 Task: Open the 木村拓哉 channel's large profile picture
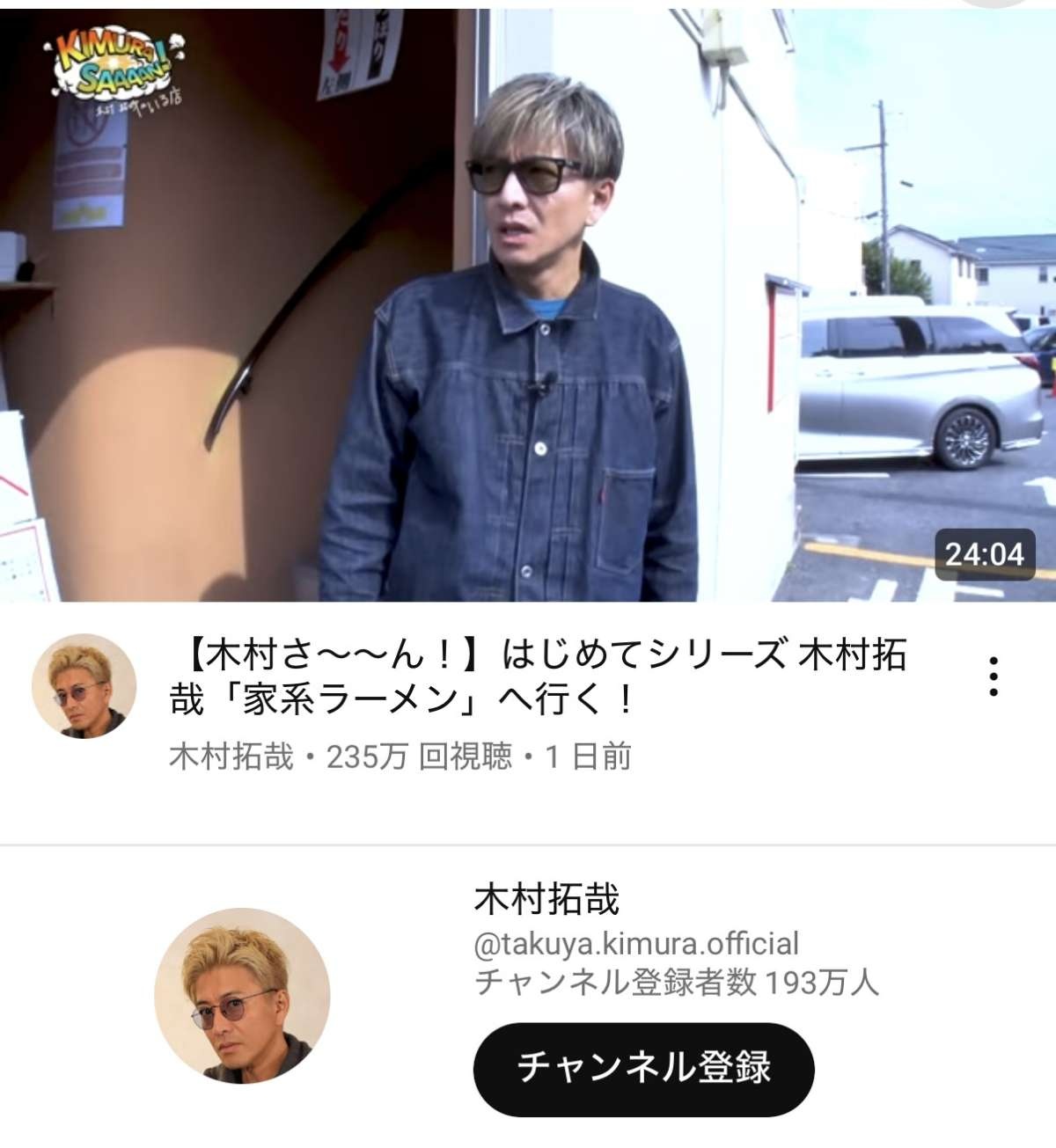242,996
